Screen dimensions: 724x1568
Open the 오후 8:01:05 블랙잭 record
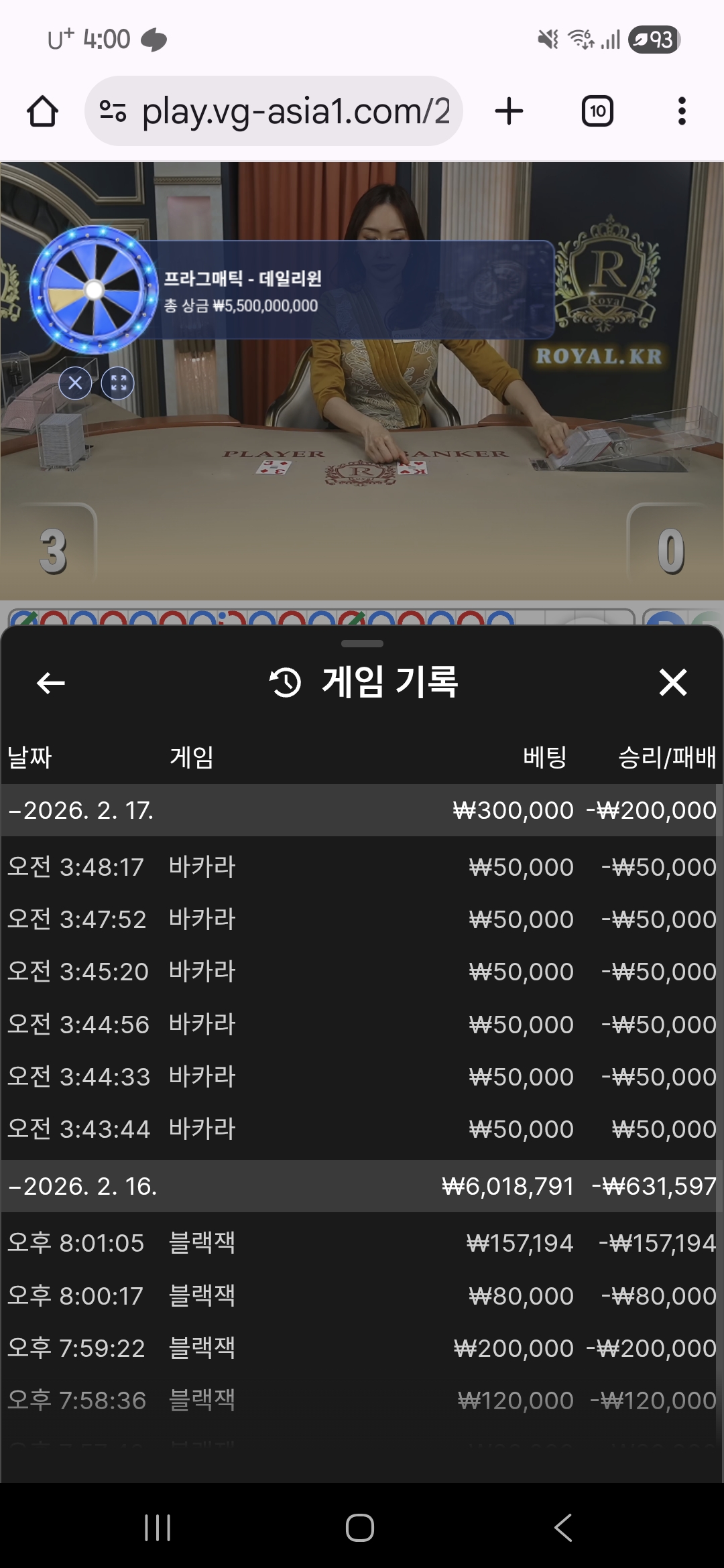[362, 1243]
